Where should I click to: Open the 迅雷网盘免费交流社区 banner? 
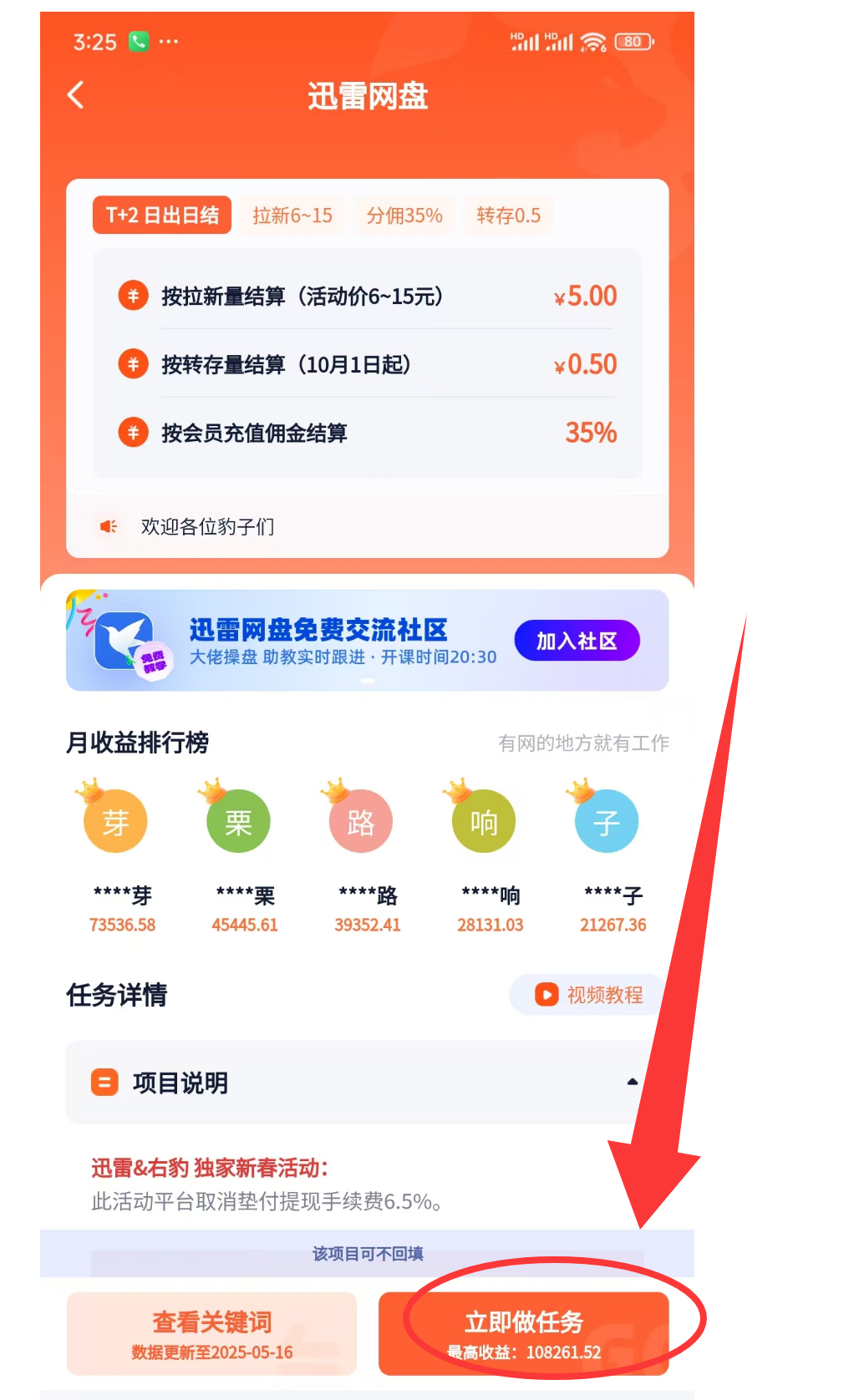tap(334, 641)
